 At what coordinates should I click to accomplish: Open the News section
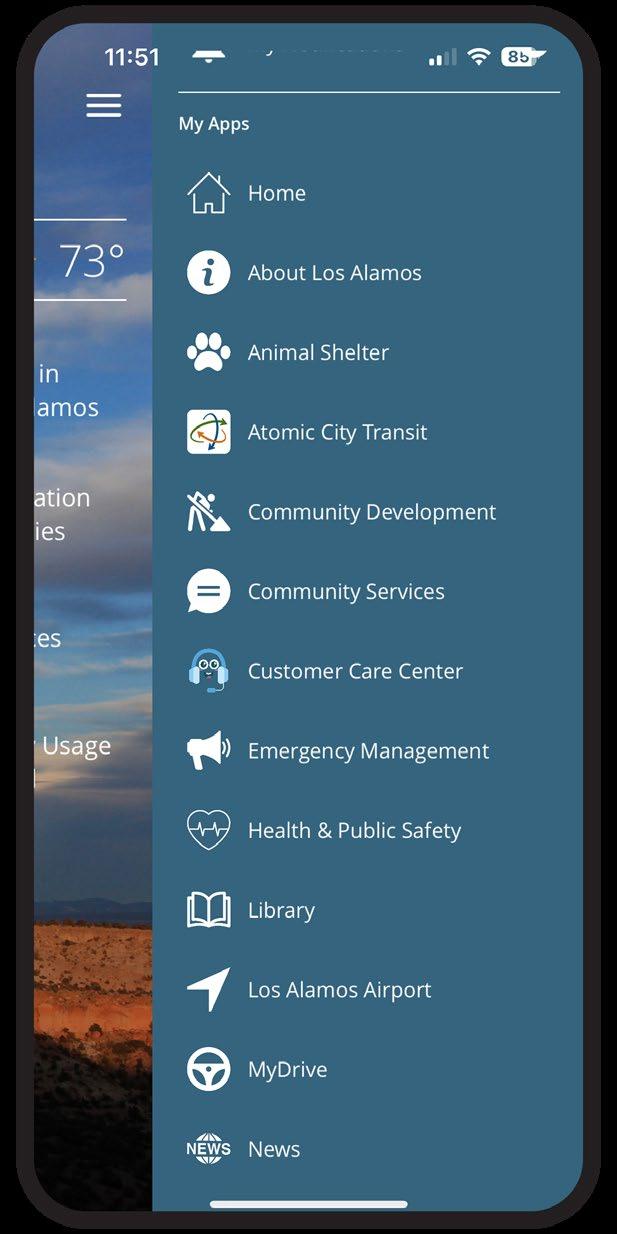[x=273, y=1150]
